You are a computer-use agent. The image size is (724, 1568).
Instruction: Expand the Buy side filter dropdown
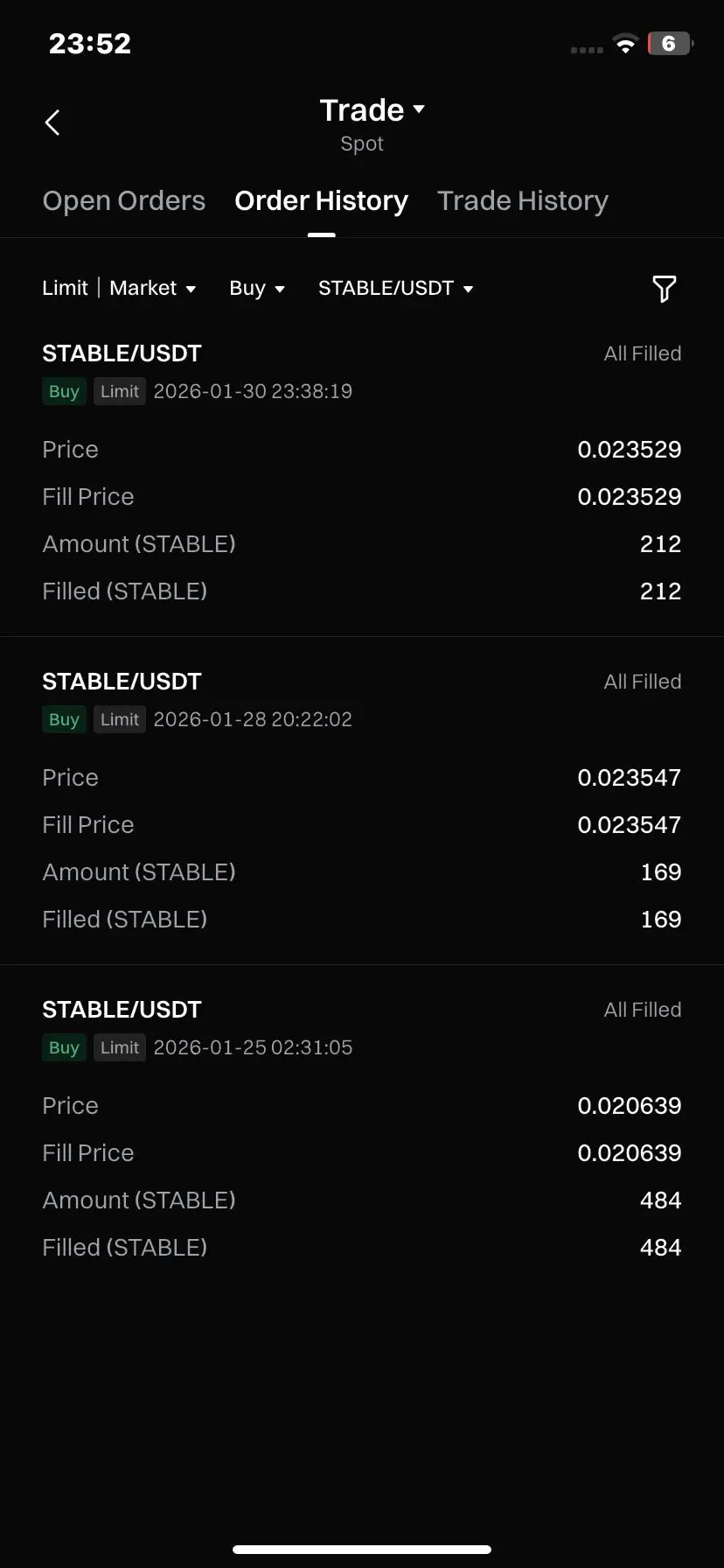[x=256, y=289]
